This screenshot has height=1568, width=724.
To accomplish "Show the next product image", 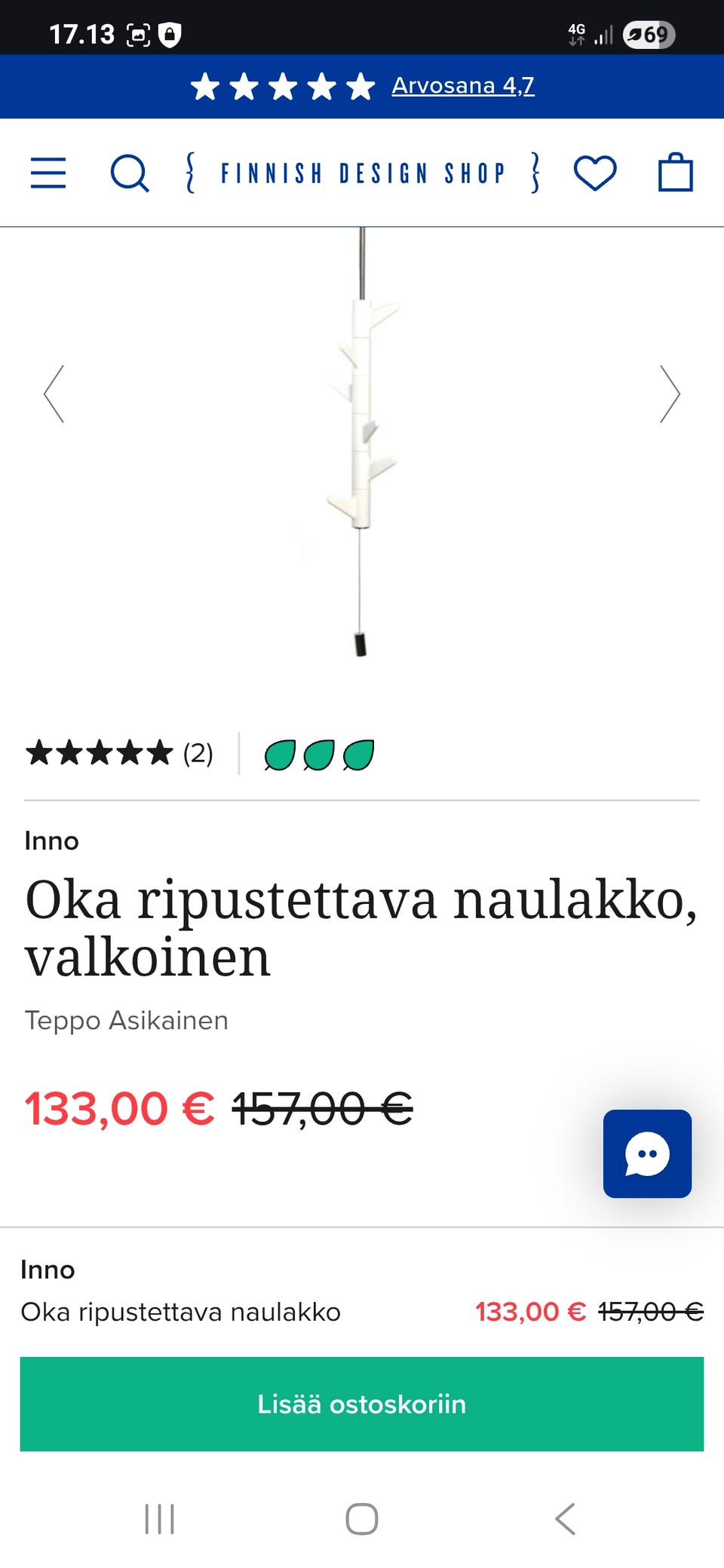I will point(670,394).
